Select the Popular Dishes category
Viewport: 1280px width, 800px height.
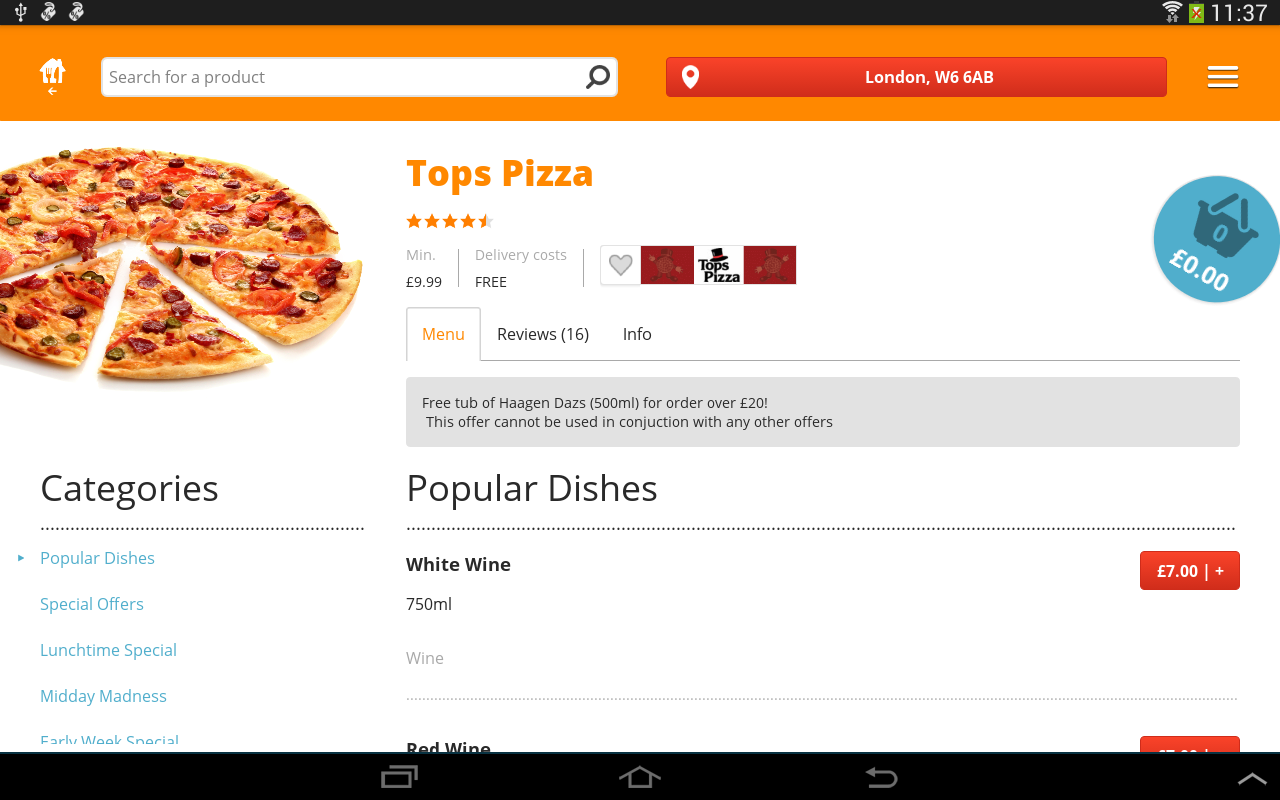[x=97, y=558]
